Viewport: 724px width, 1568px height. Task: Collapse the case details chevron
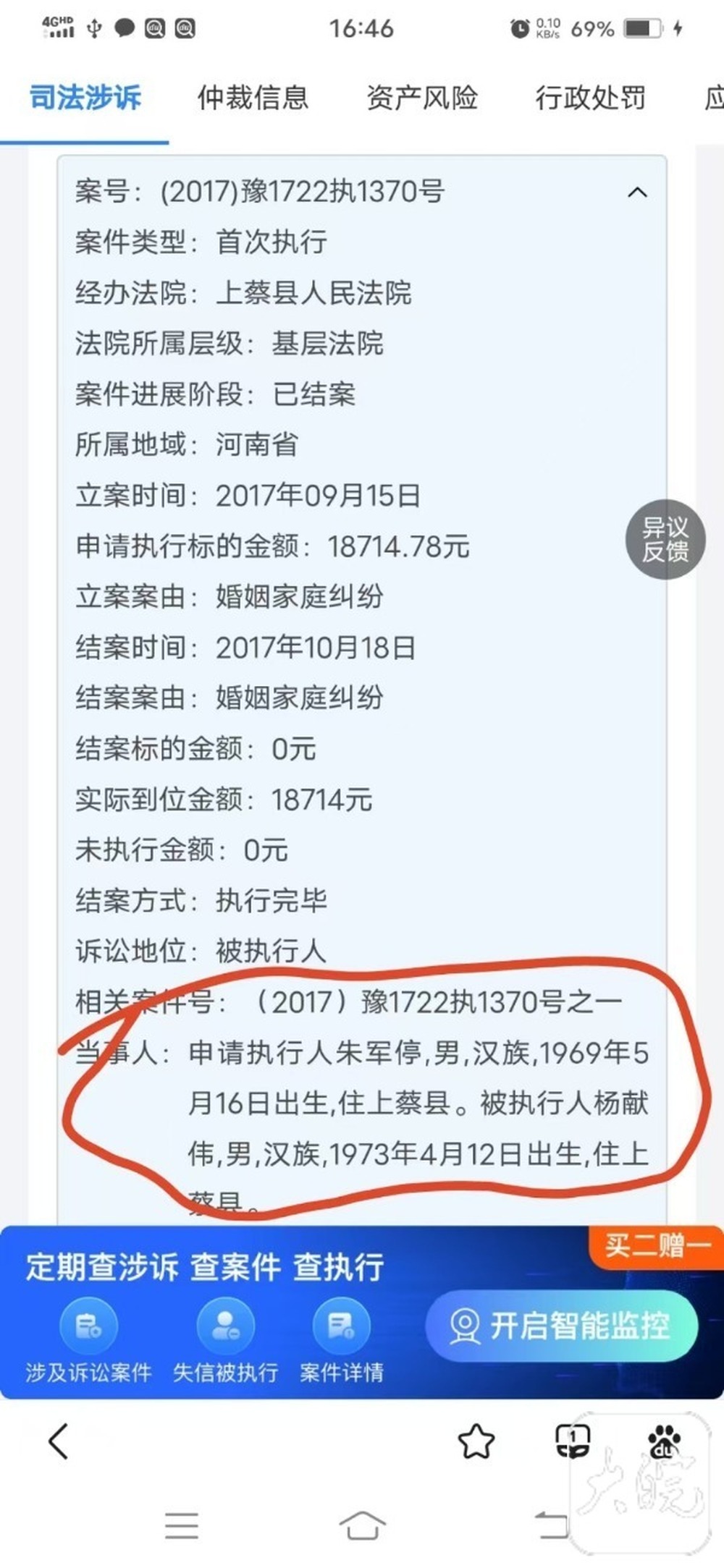637,192
